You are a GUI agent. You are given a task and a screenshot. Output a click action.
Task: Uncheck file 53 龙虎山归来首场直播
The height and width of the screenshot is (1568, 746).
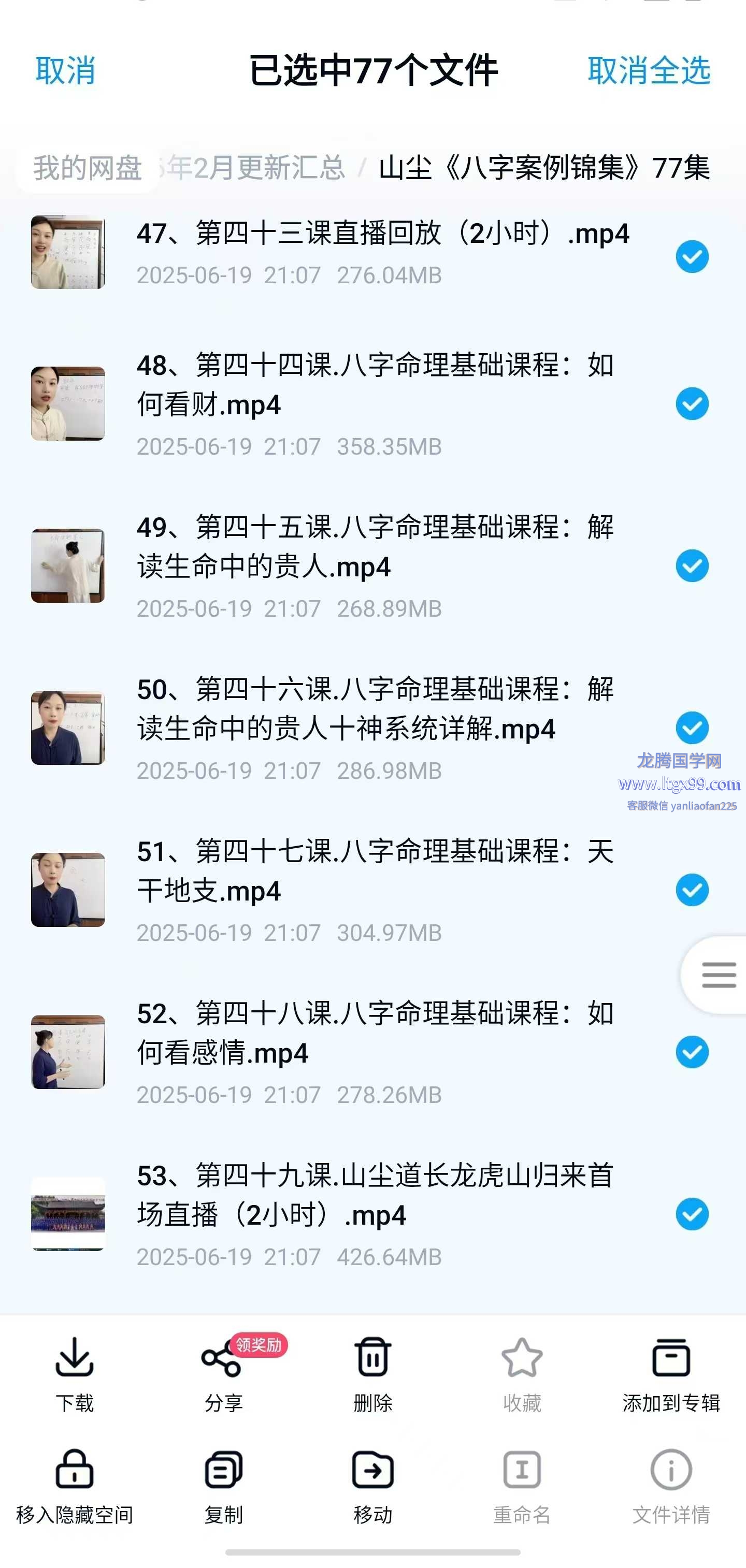coord(692,1214)
